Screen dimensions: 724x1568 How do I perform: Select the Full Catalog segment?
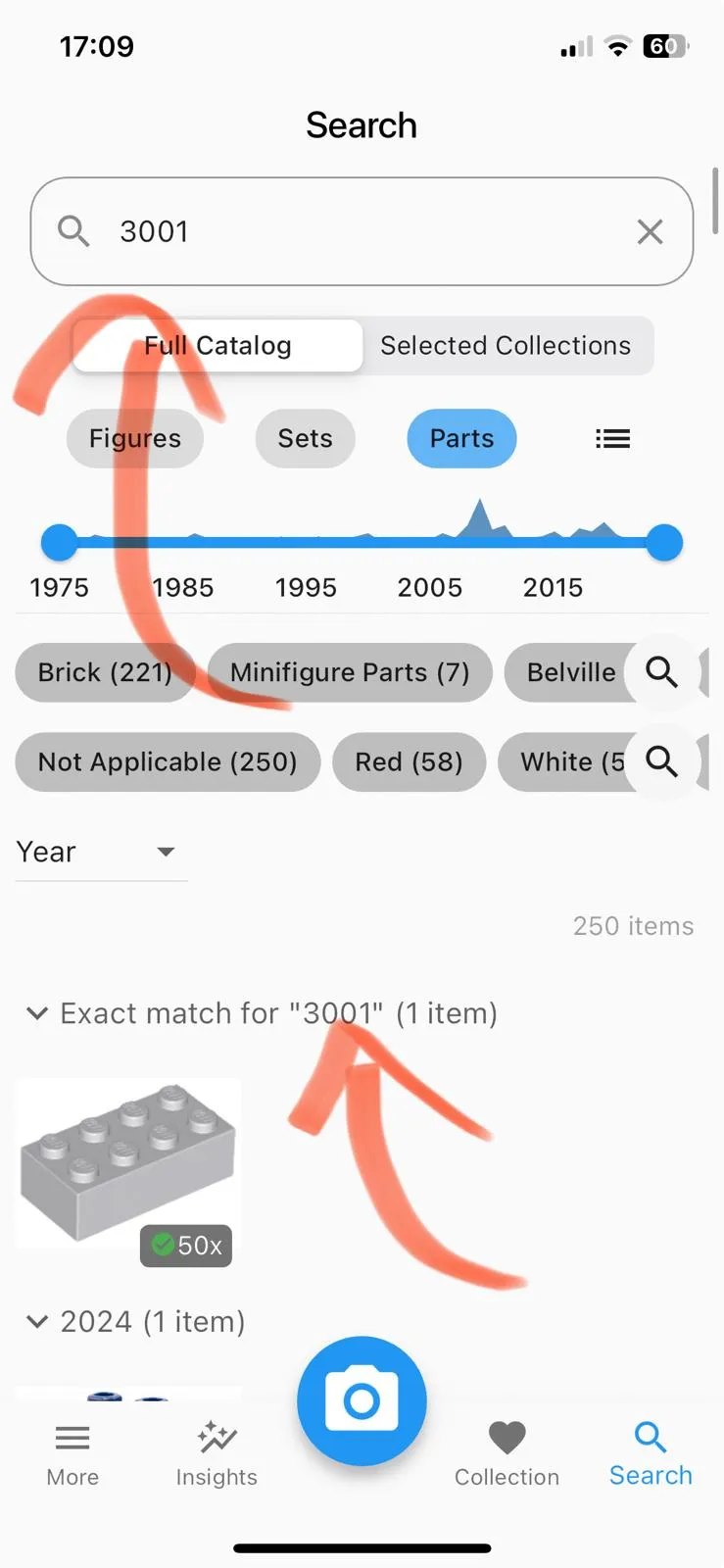click(x=217, y=345)
